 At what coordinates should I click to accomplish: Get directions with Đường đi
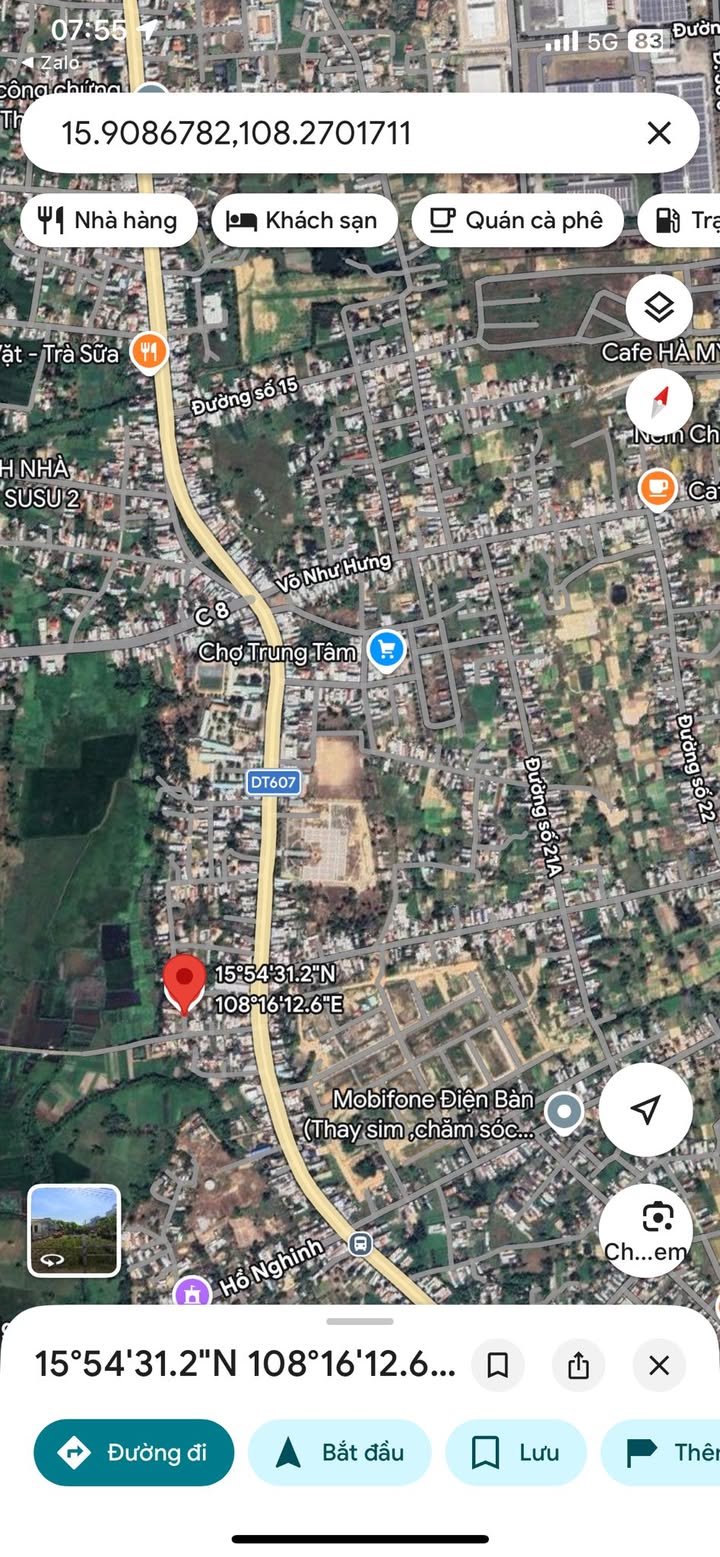click(x=134, y=1452)
